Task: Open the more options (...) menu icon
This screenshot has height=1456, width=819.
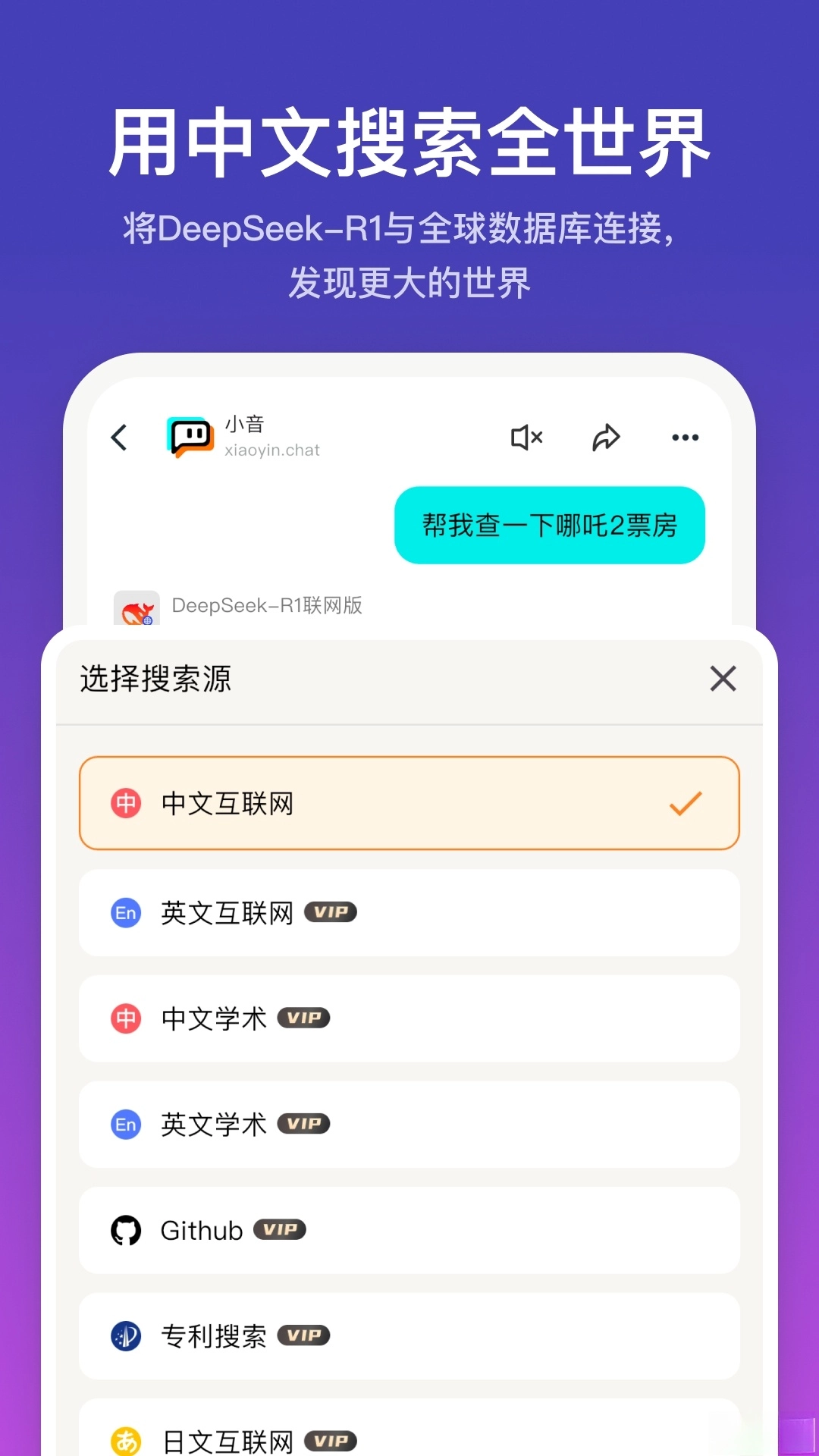Action: pyautogui.click(x=685, y=438)
